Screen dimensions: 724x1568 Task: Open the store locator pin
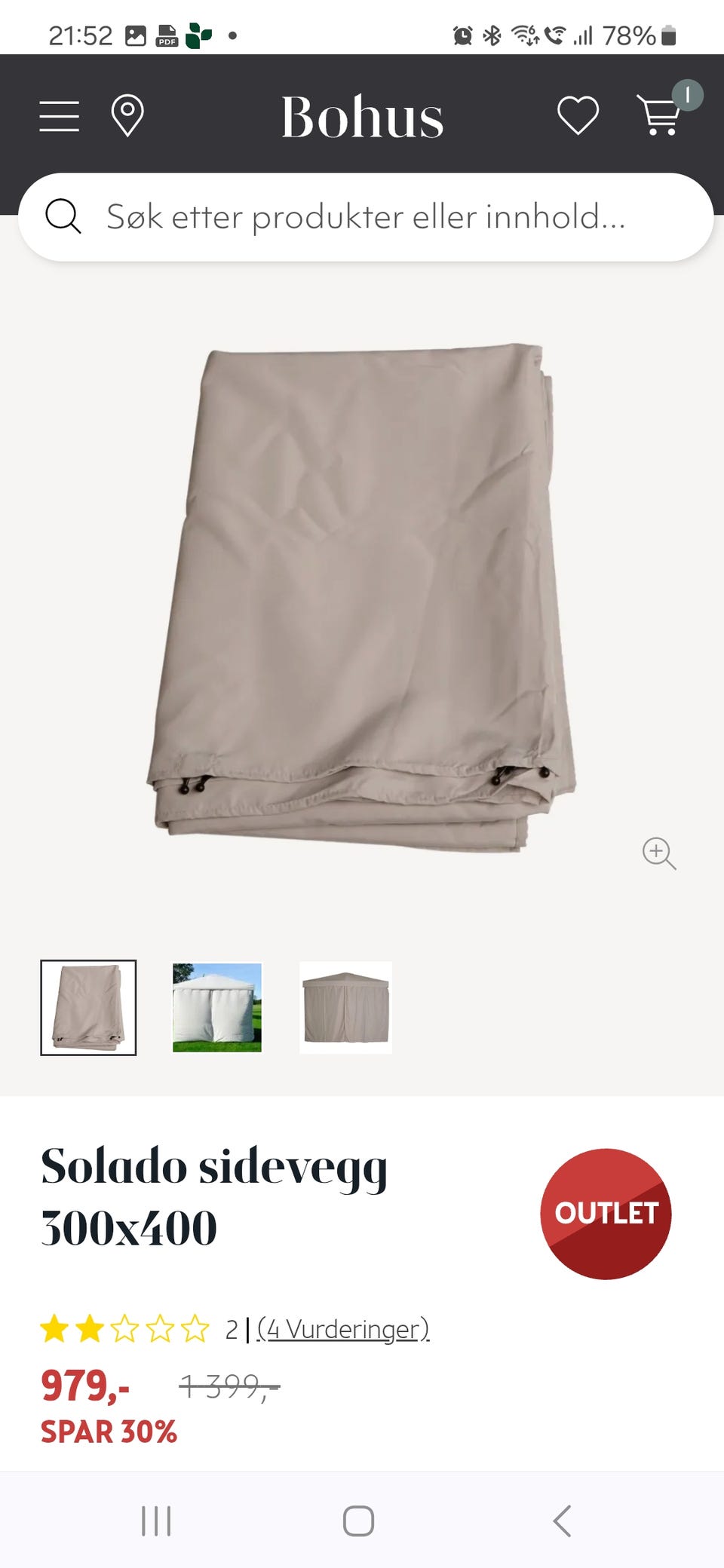click(127, 115)
